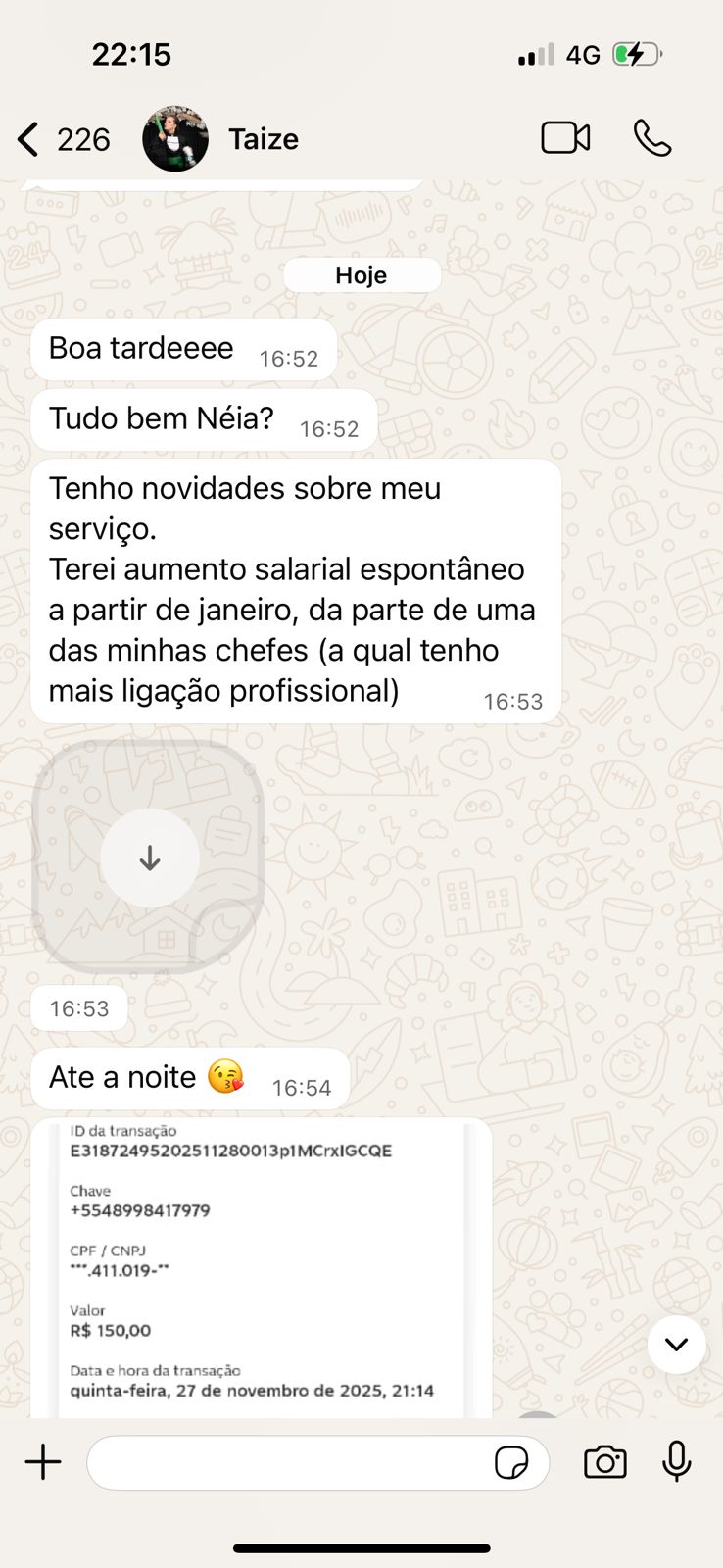This screenshot has height=1568, width=723.
Task: Start a voice call with Taize
Action: point(651,138)
